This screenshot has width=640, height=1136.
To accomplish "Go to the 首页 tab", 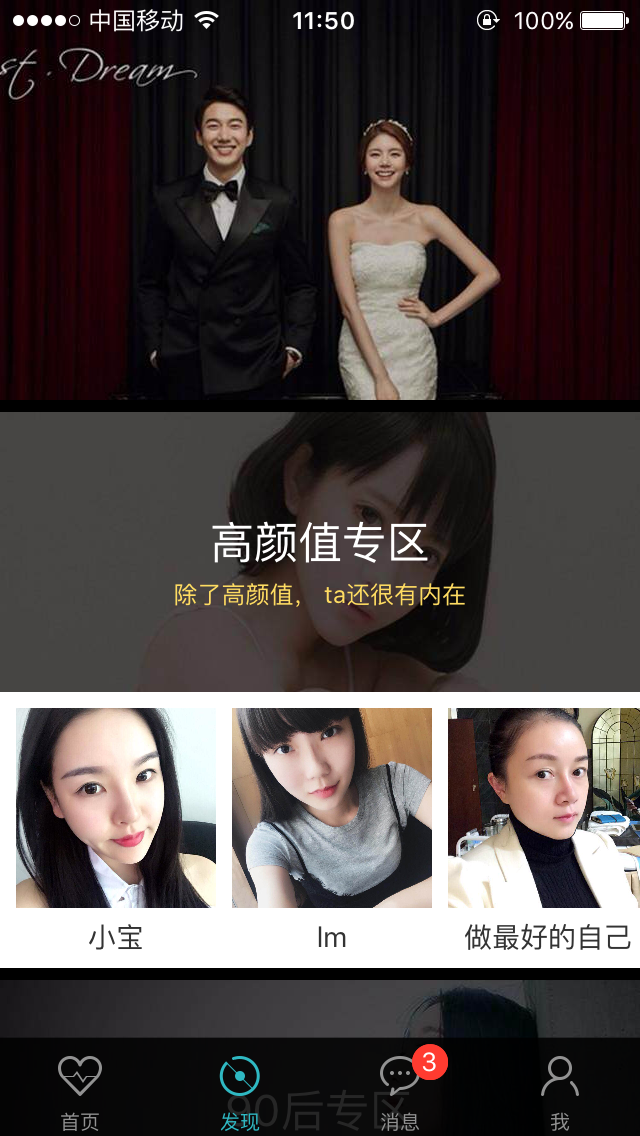I will [80, 1092].
